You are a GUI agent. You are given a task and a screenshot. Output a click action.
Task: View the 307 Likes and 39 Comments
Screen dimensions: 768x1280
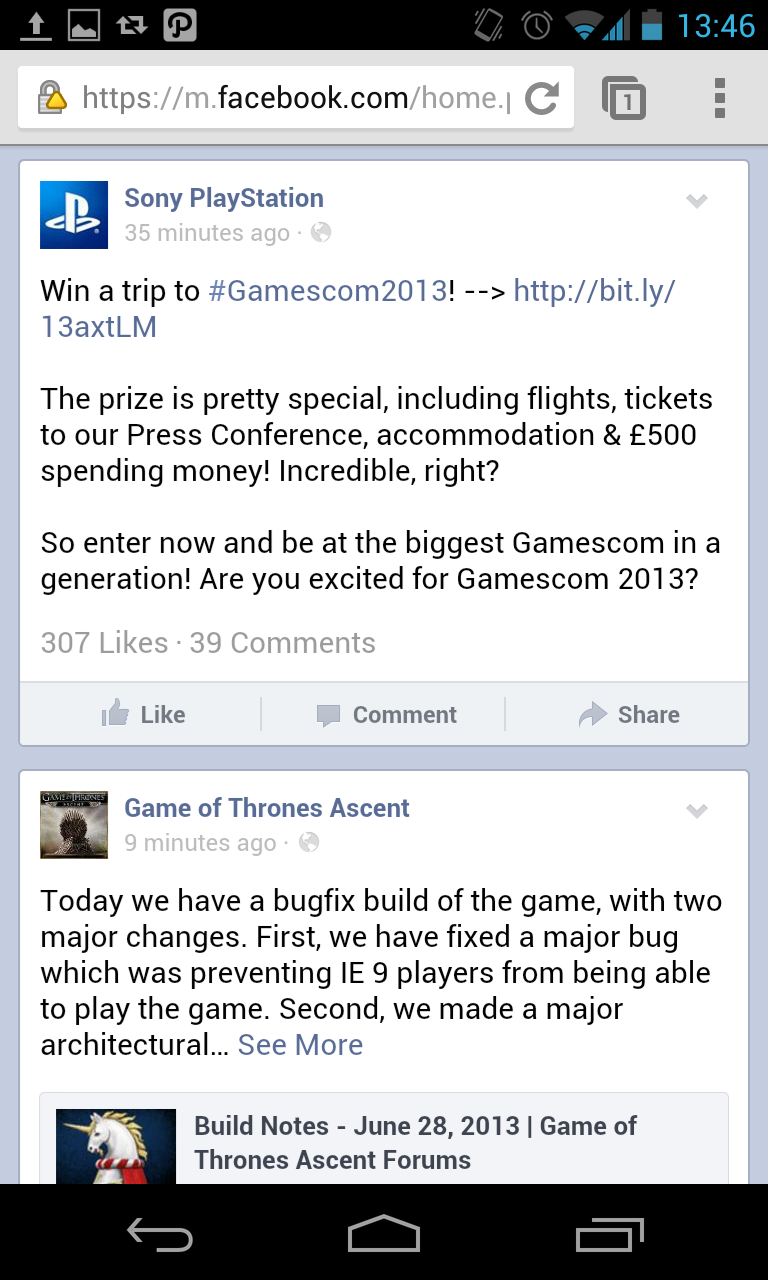(x=208, y=643)
